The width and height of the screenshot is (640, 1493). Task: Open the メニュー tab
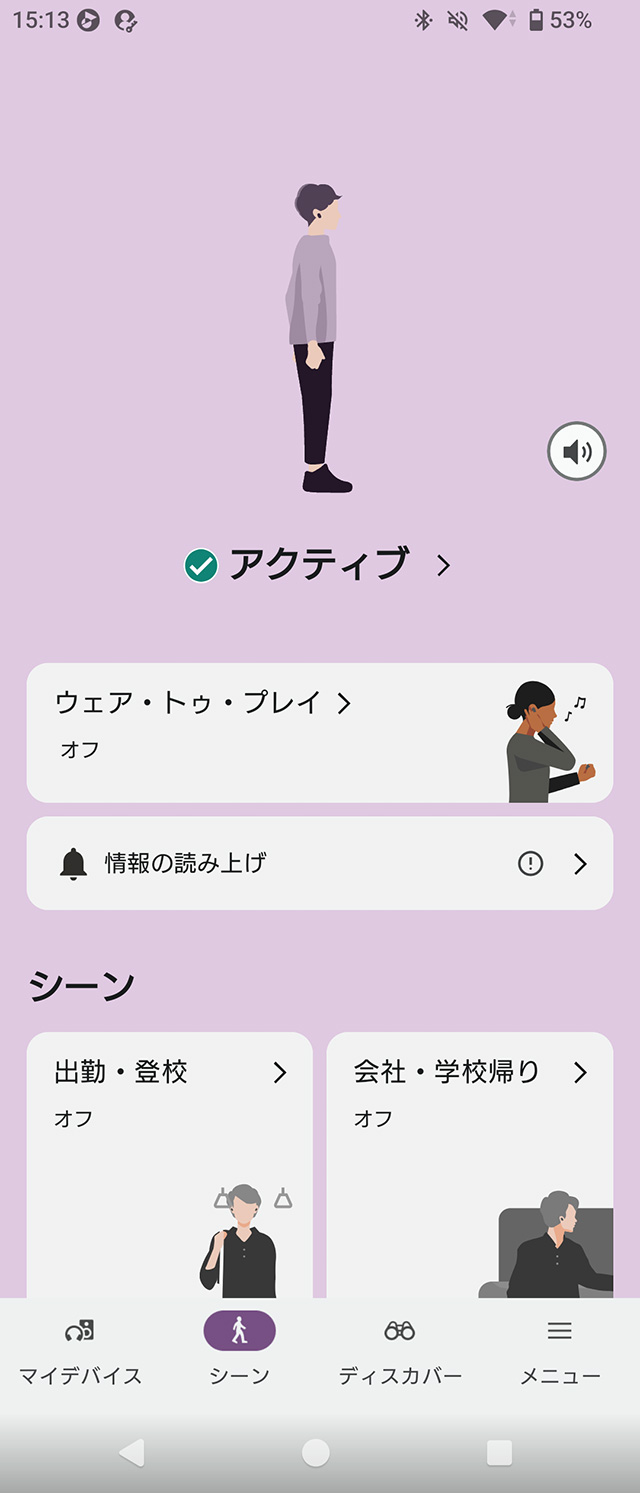click(560, 1351)
